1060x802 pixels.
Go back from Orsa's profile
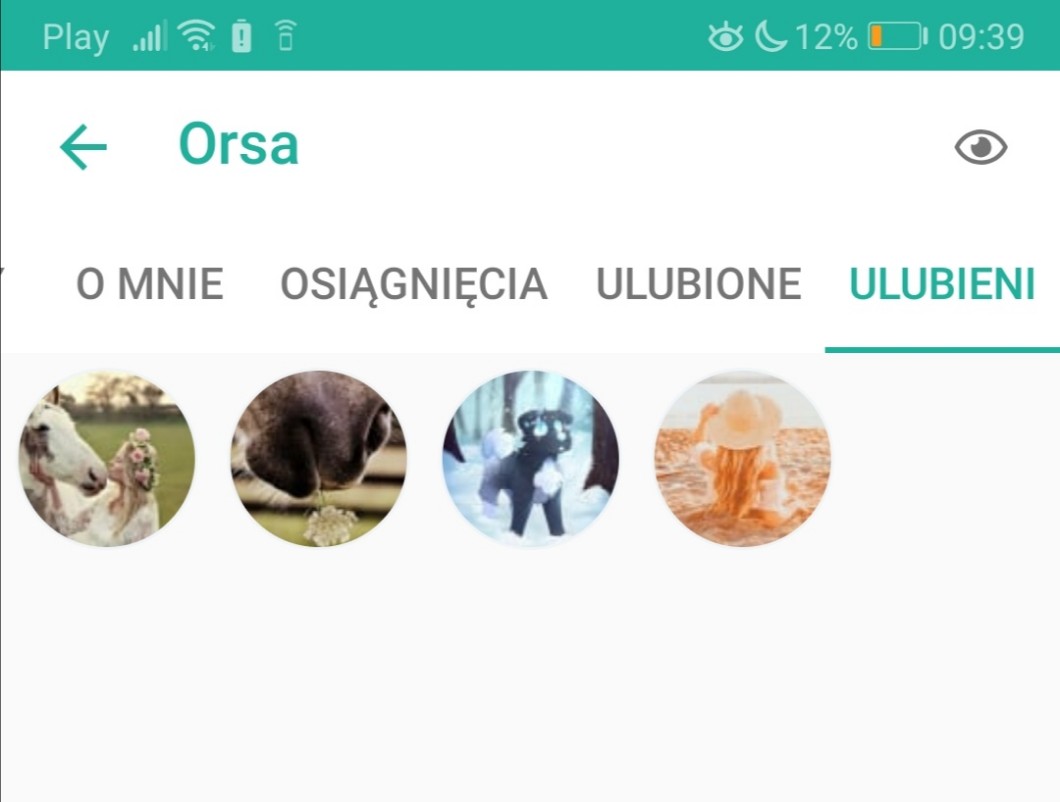(x=83, y=148)
